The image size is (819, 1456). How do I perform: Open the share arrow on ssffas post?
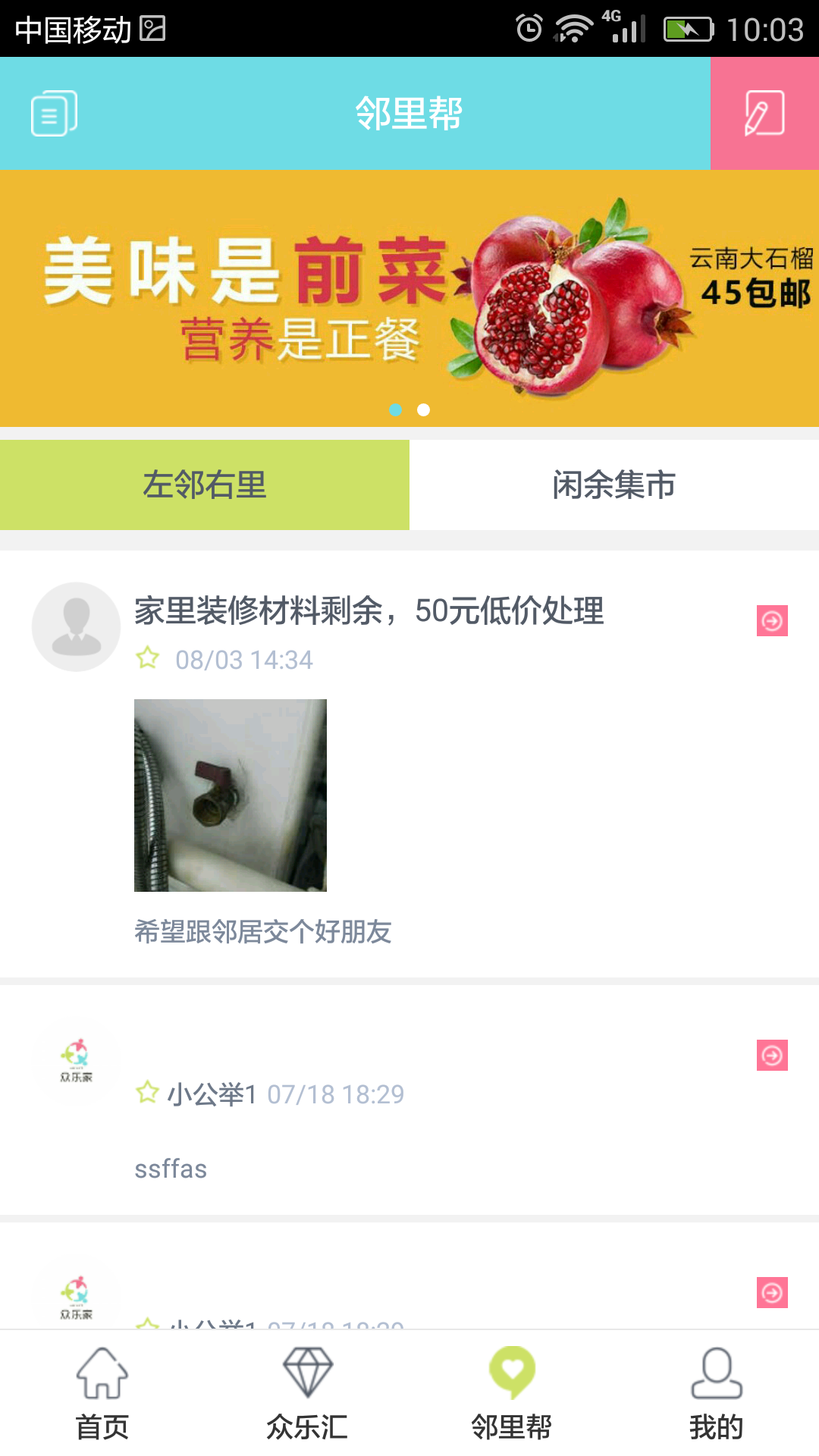(772, 1053)
